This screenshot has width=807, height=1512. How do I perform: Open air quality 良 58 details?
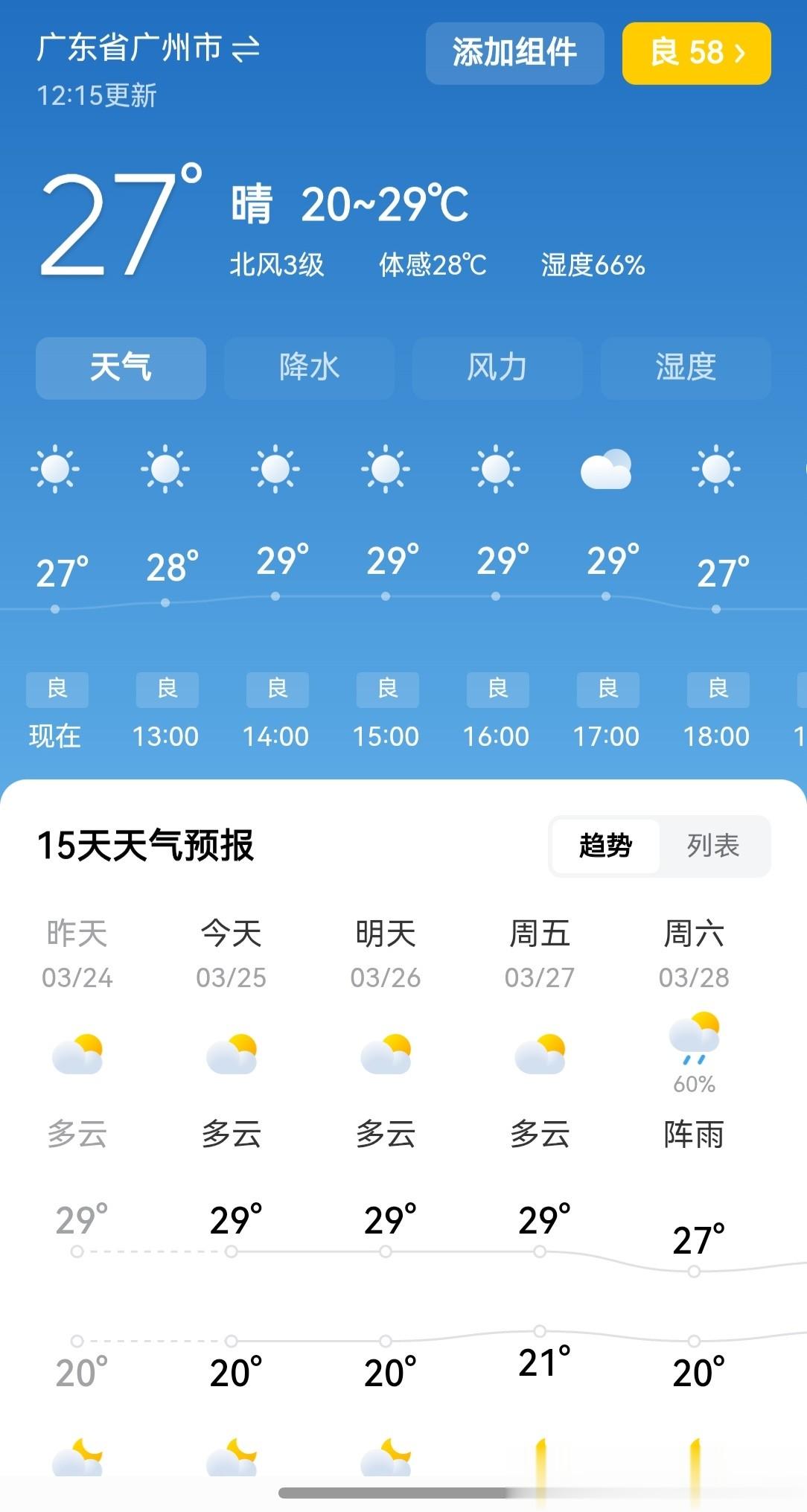pos(696,53)
